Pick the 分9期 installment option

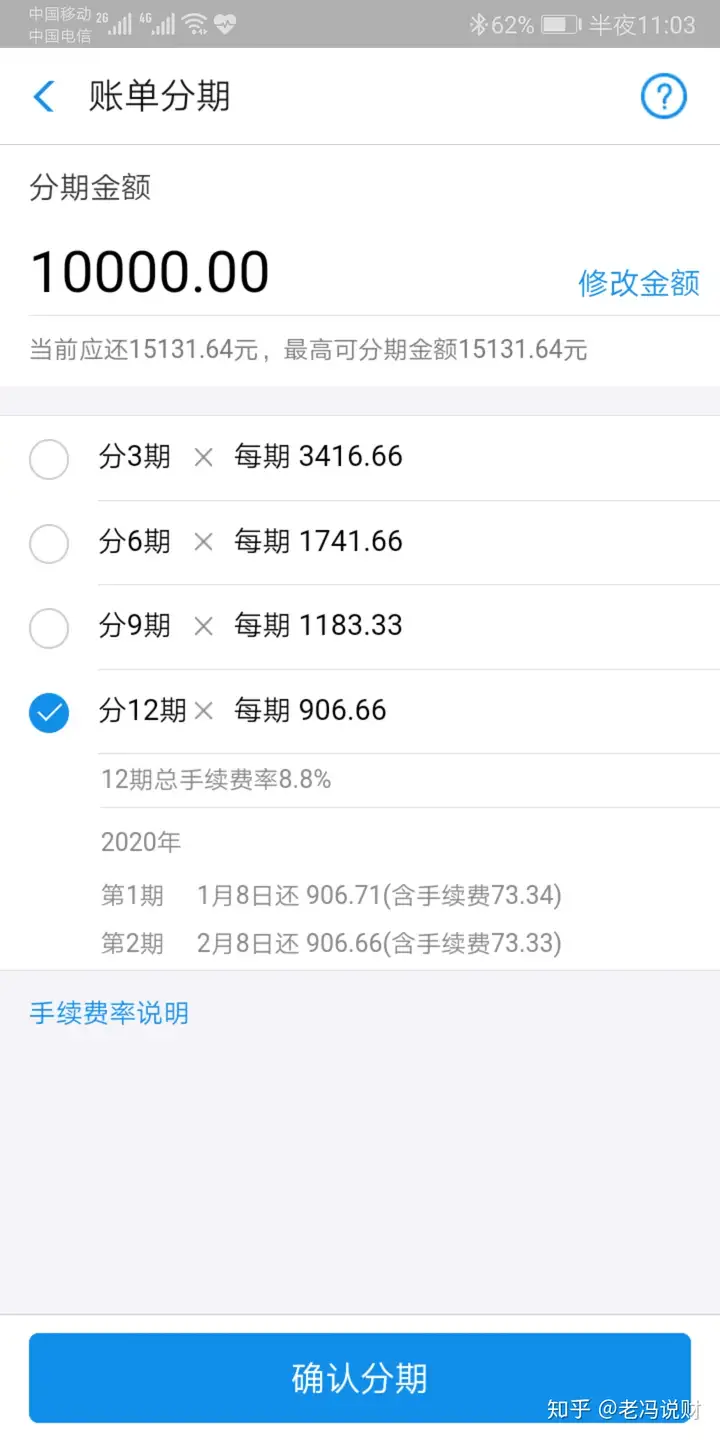pyautogui.click(x=360, y=627)
